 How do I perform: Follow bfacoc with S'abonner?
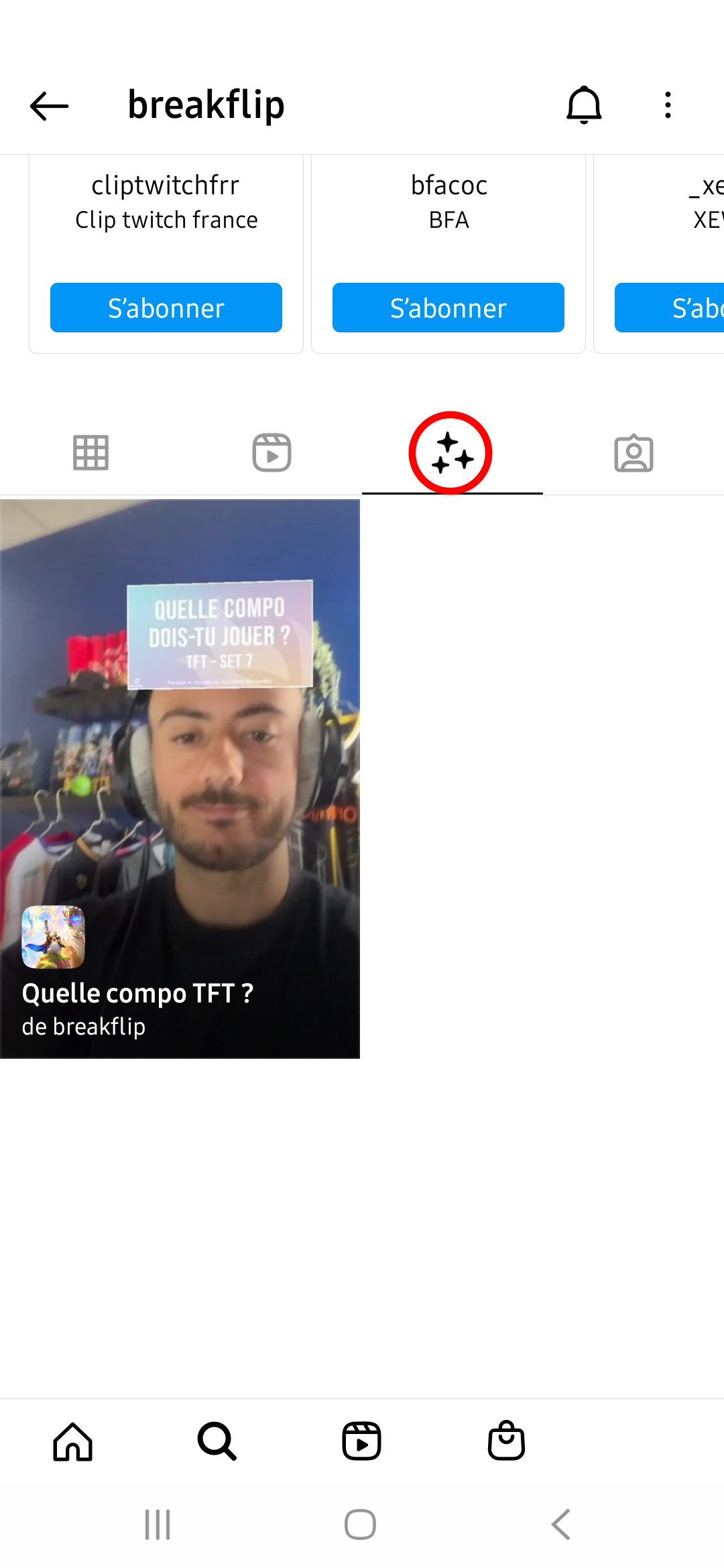point(448,308)
